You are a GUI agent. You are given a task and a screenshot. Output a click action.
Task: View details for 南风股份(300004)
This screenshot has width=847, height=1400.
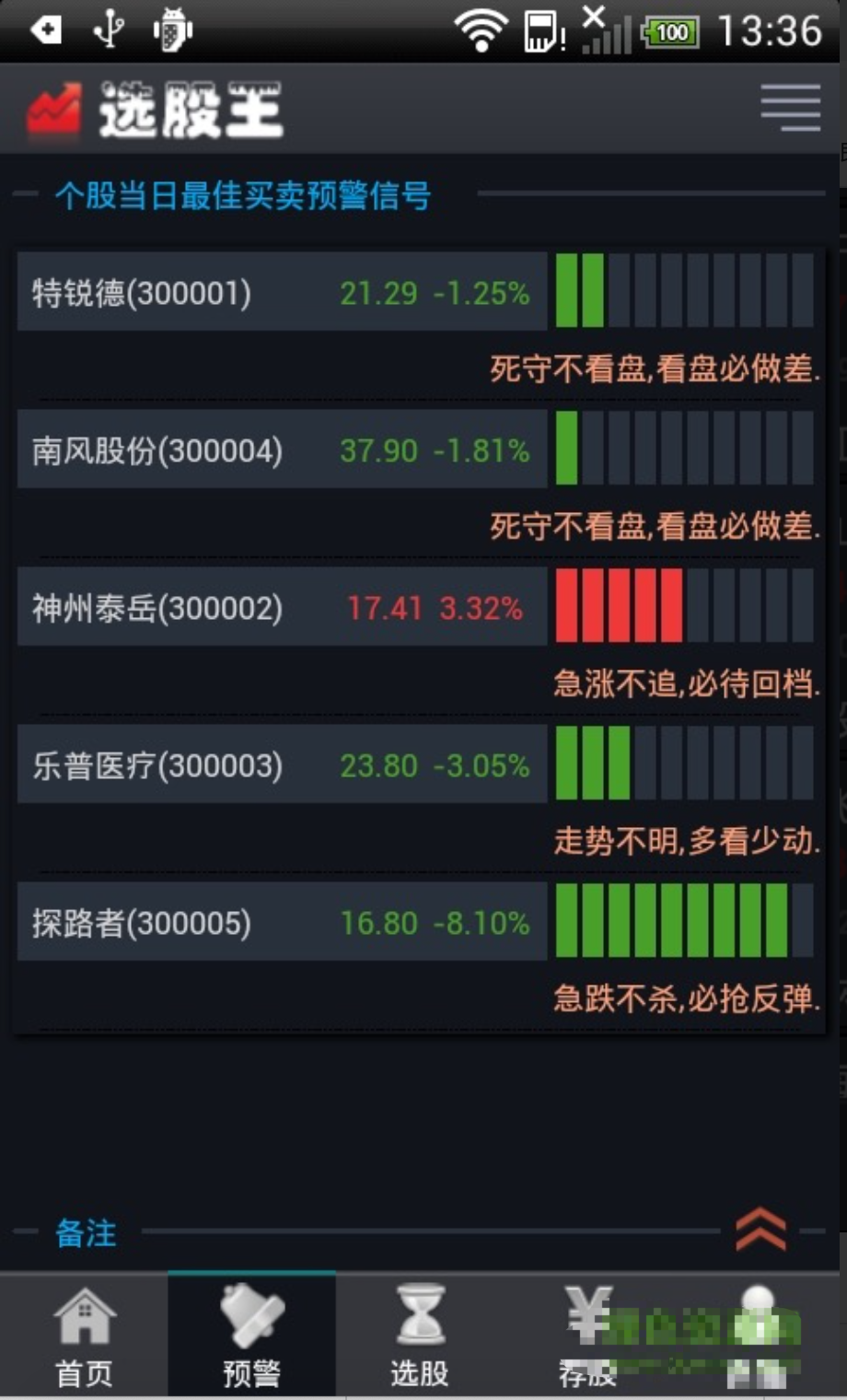pyautogui.click(x=282, y=450)
